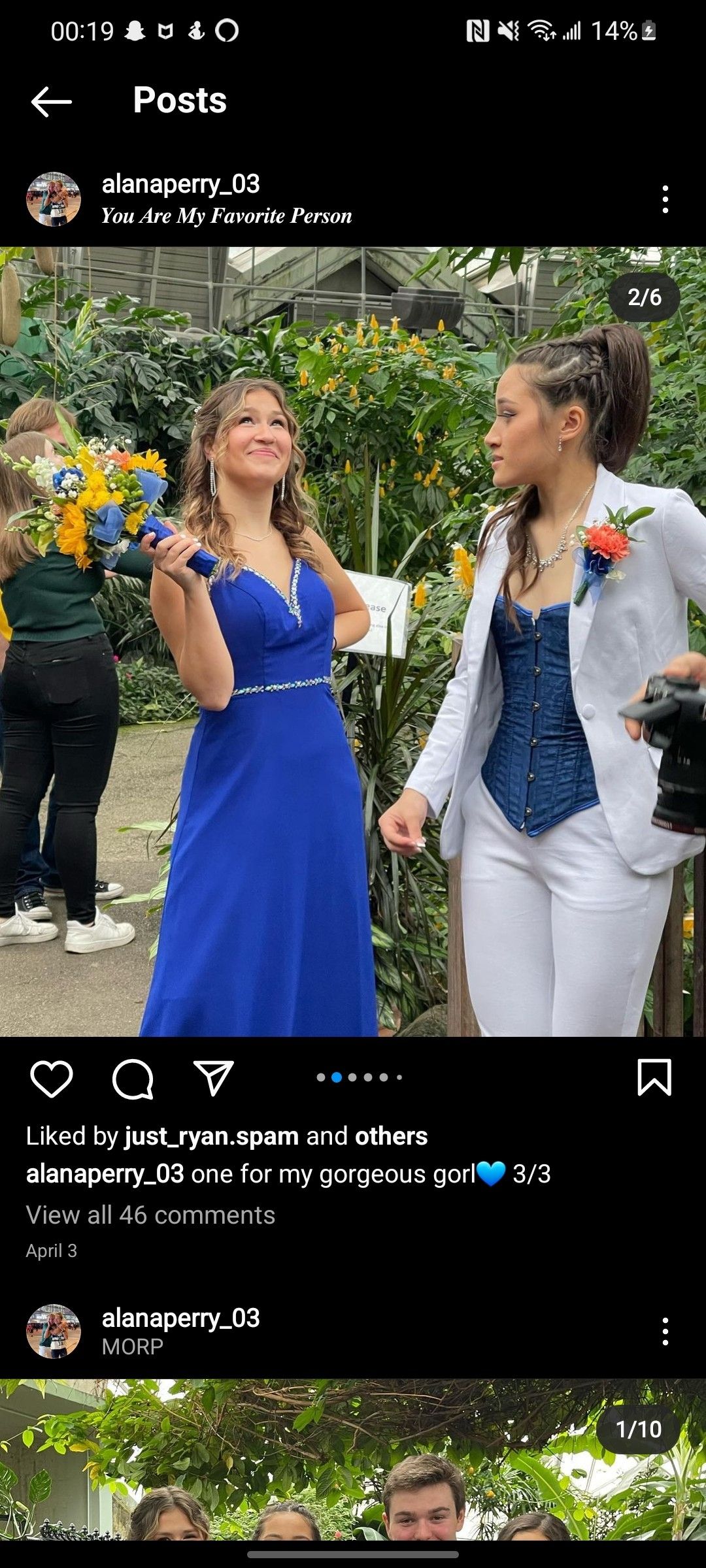
Task: Open the MORP location tag
Action: 132,1347
